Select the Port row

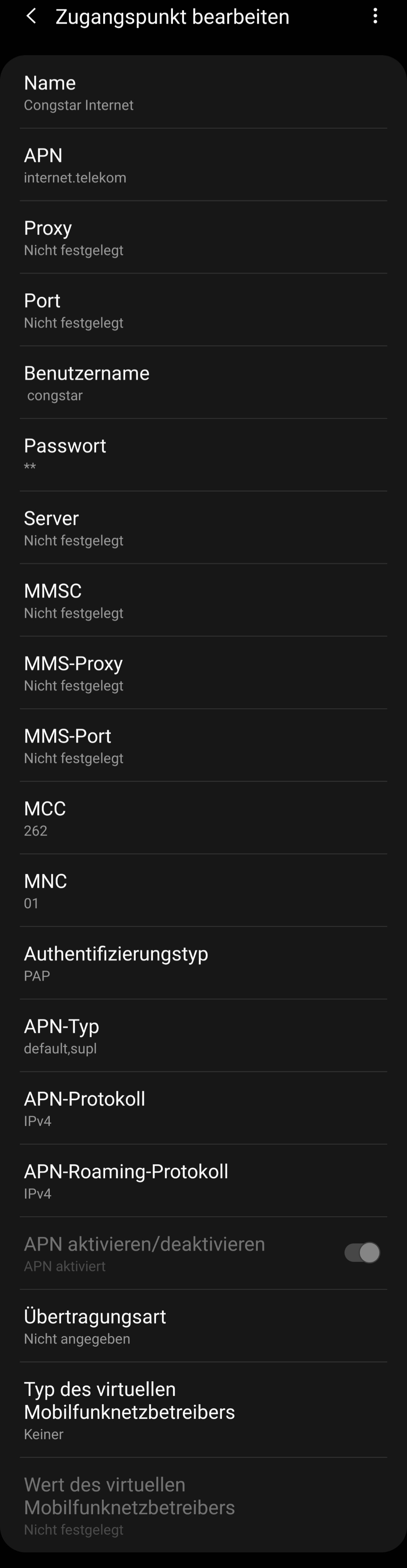[203, 310]
